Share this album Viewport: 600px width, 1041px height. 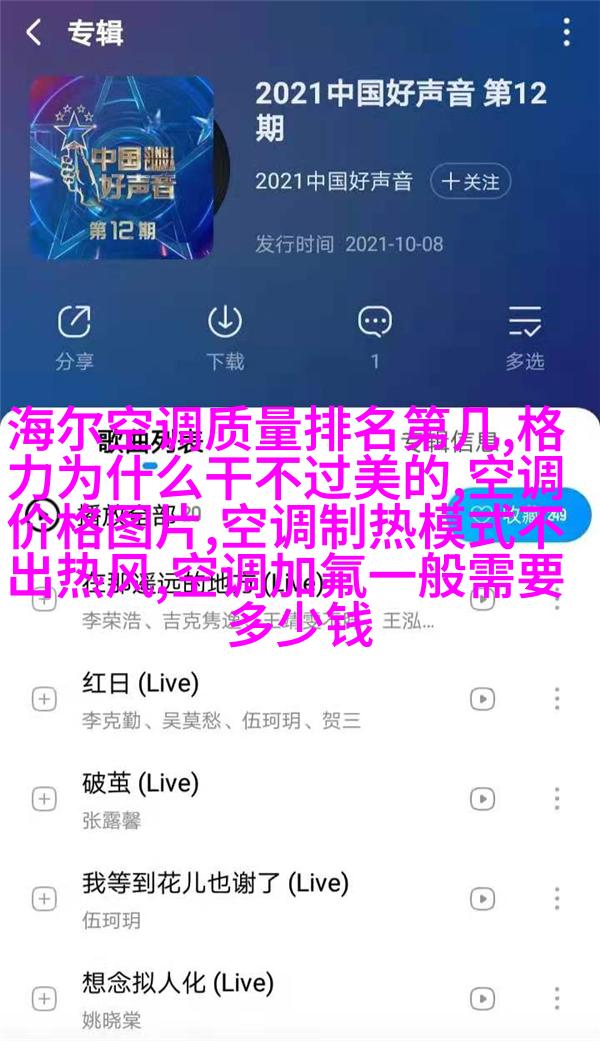(x=75, y=334)
